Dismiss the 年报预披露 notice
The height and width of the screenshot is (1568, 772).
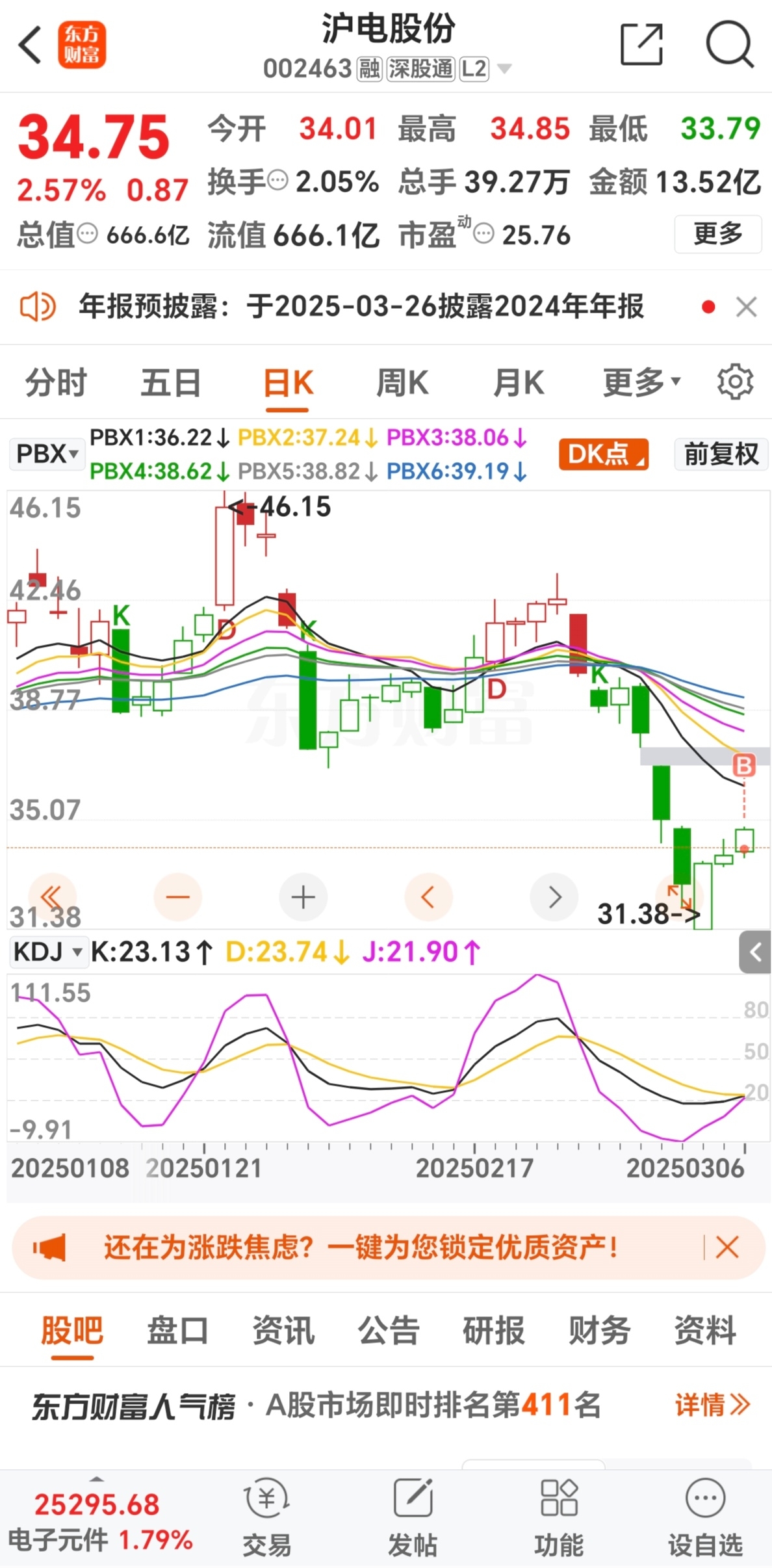click(746, 307)
